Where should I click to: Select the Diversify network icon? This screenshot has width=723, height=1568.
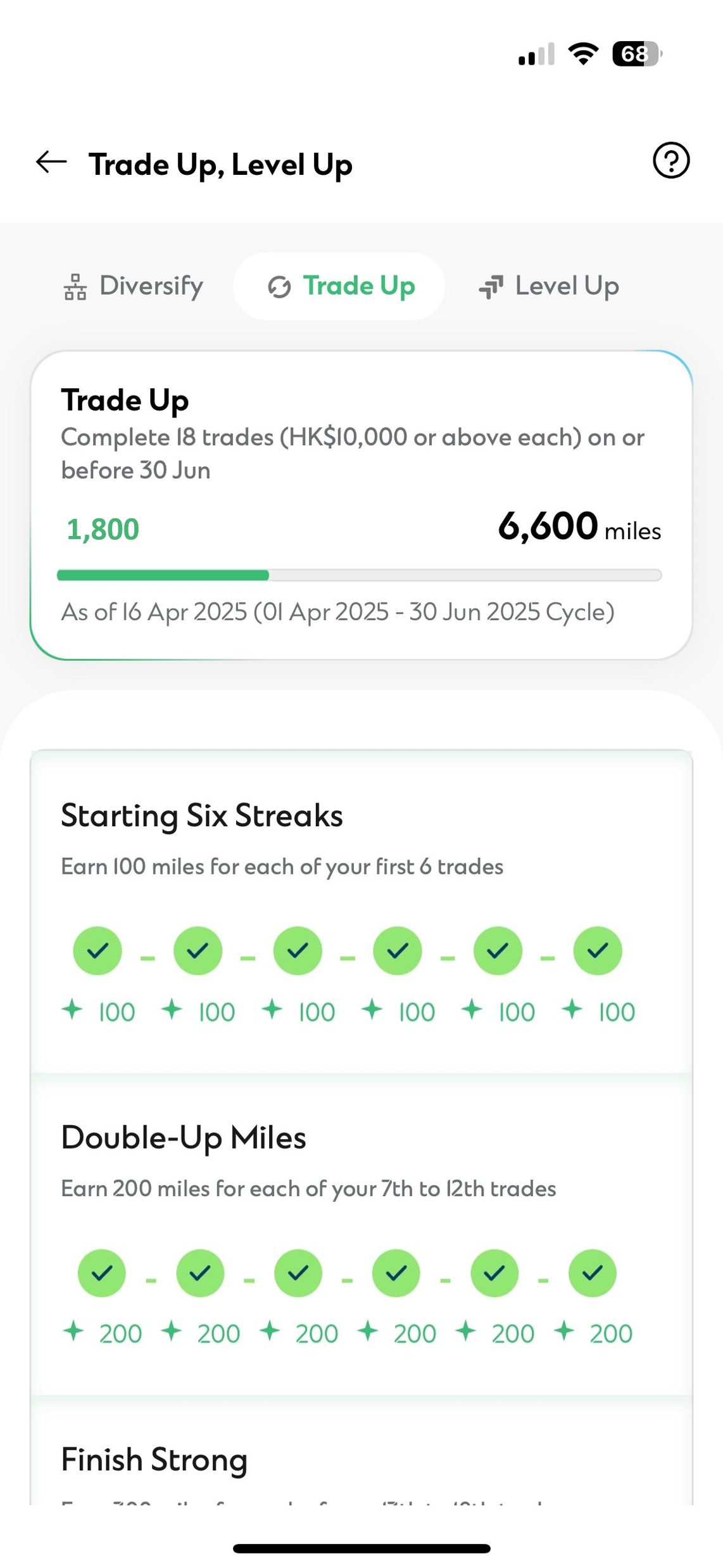point(76,286)
